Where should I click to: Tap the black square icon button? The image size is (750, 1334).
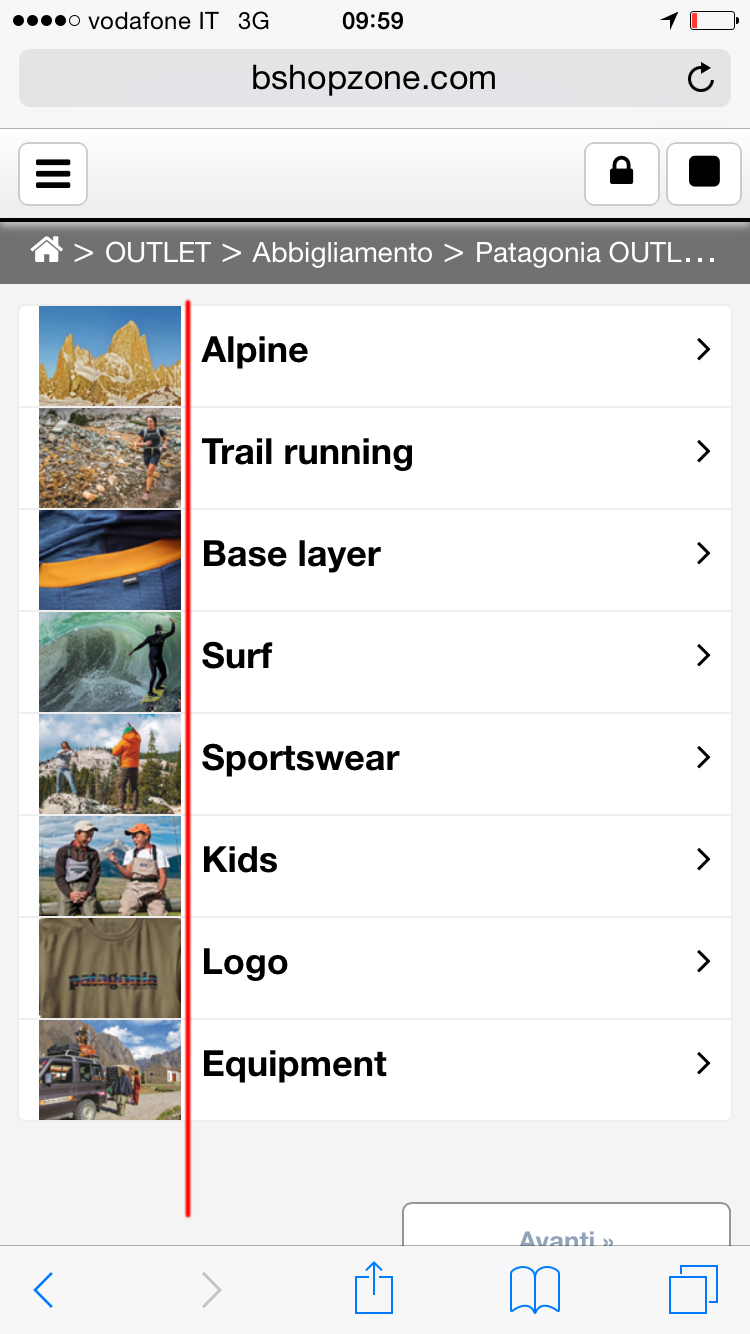click(703, 174)
